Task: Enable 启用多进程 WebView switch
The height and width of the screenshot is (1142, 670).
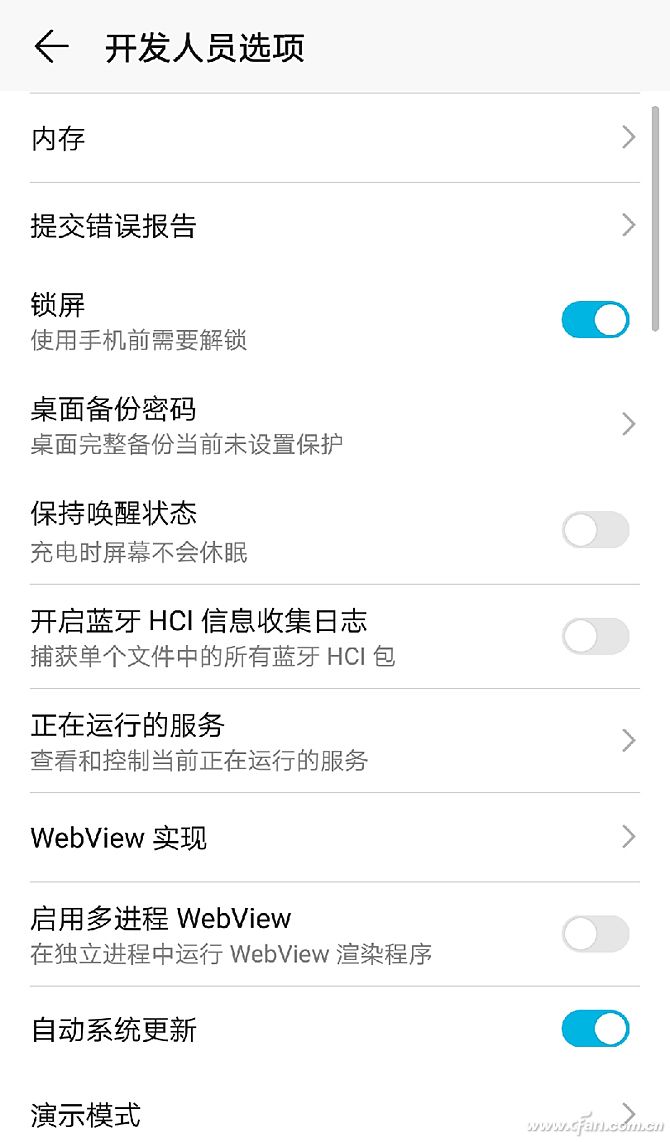Action: coord(595,934)
